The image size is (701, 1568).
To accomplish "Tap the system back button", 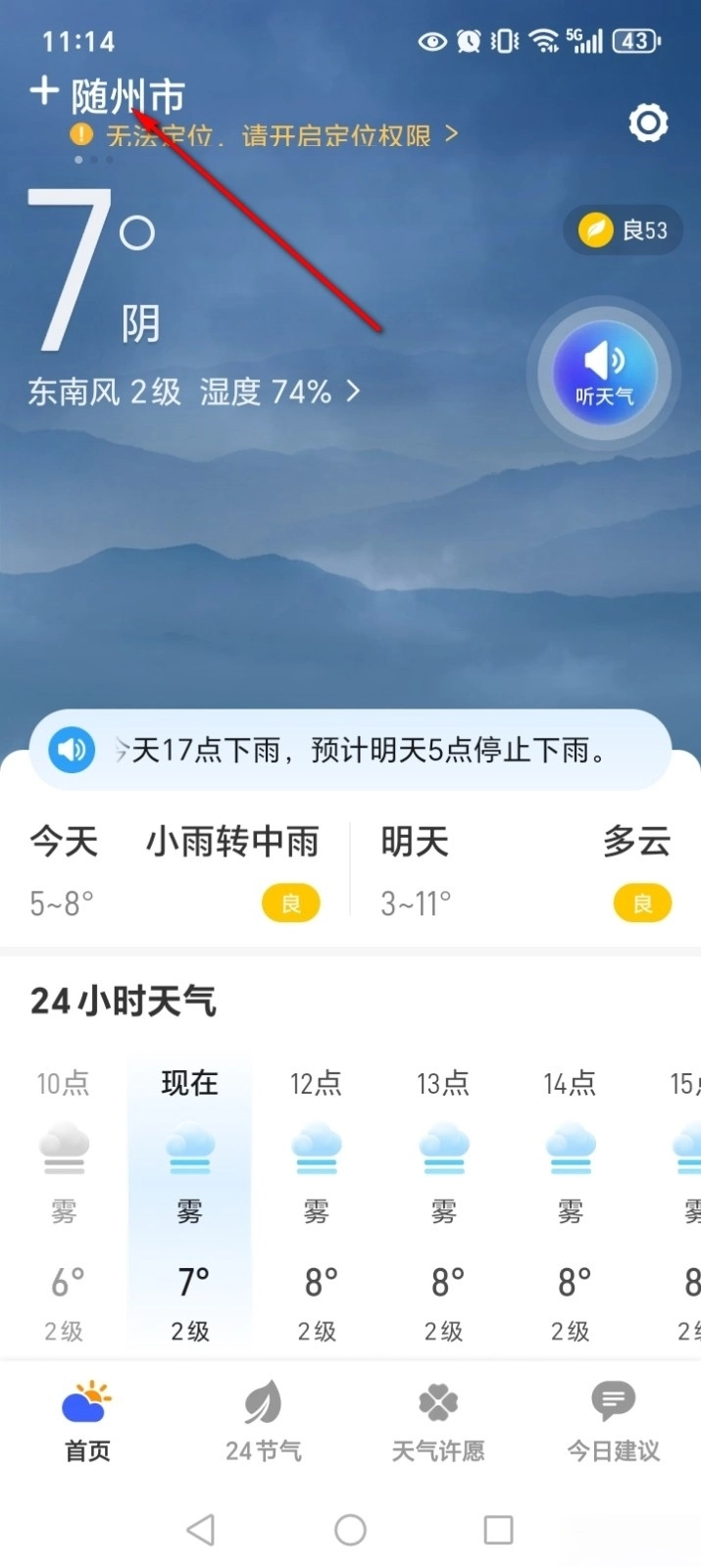I will pos(201,1530).
